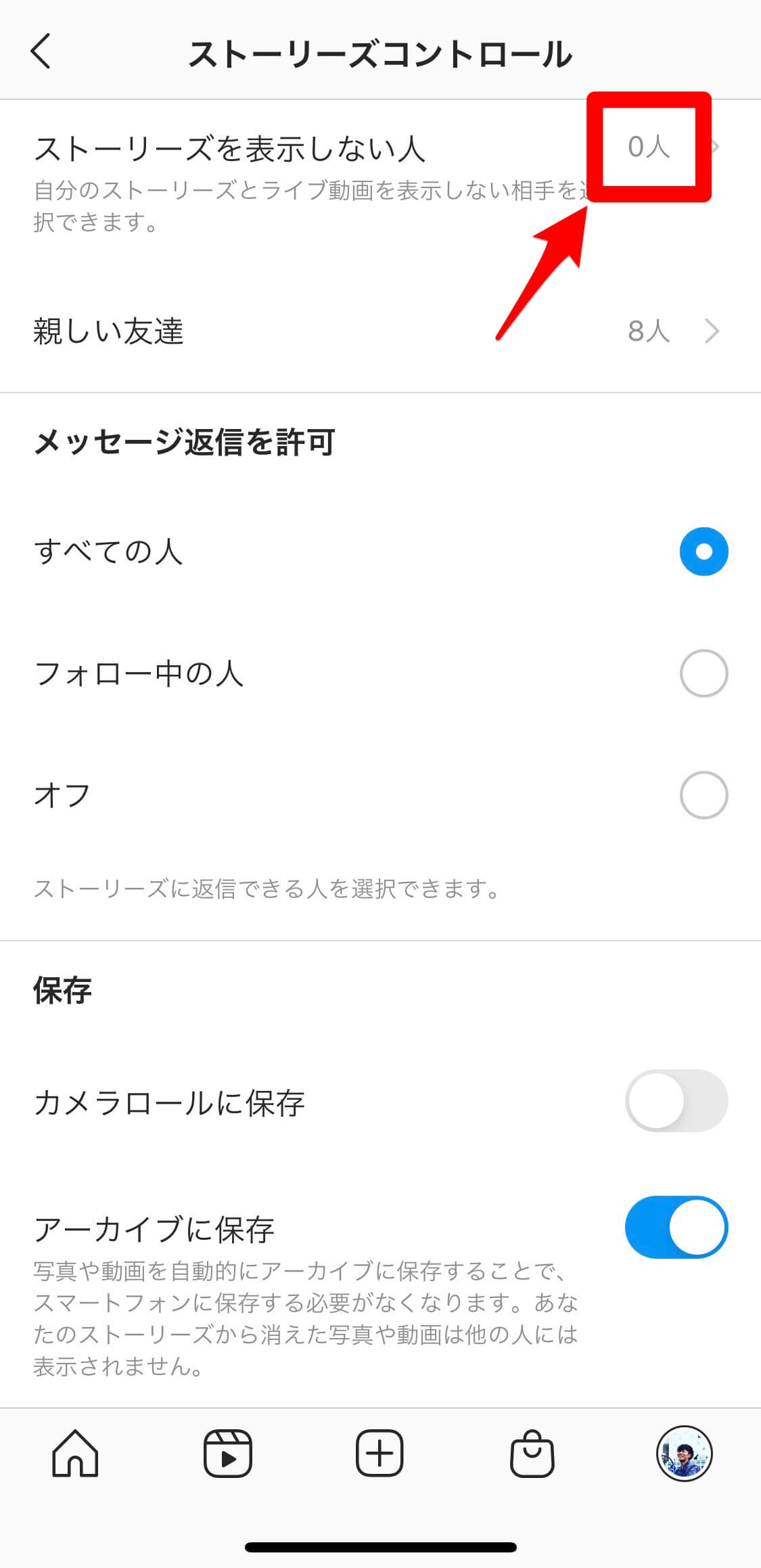
Task: Go back from ストーリーズコントロール
Action: (x=41, y=52)
